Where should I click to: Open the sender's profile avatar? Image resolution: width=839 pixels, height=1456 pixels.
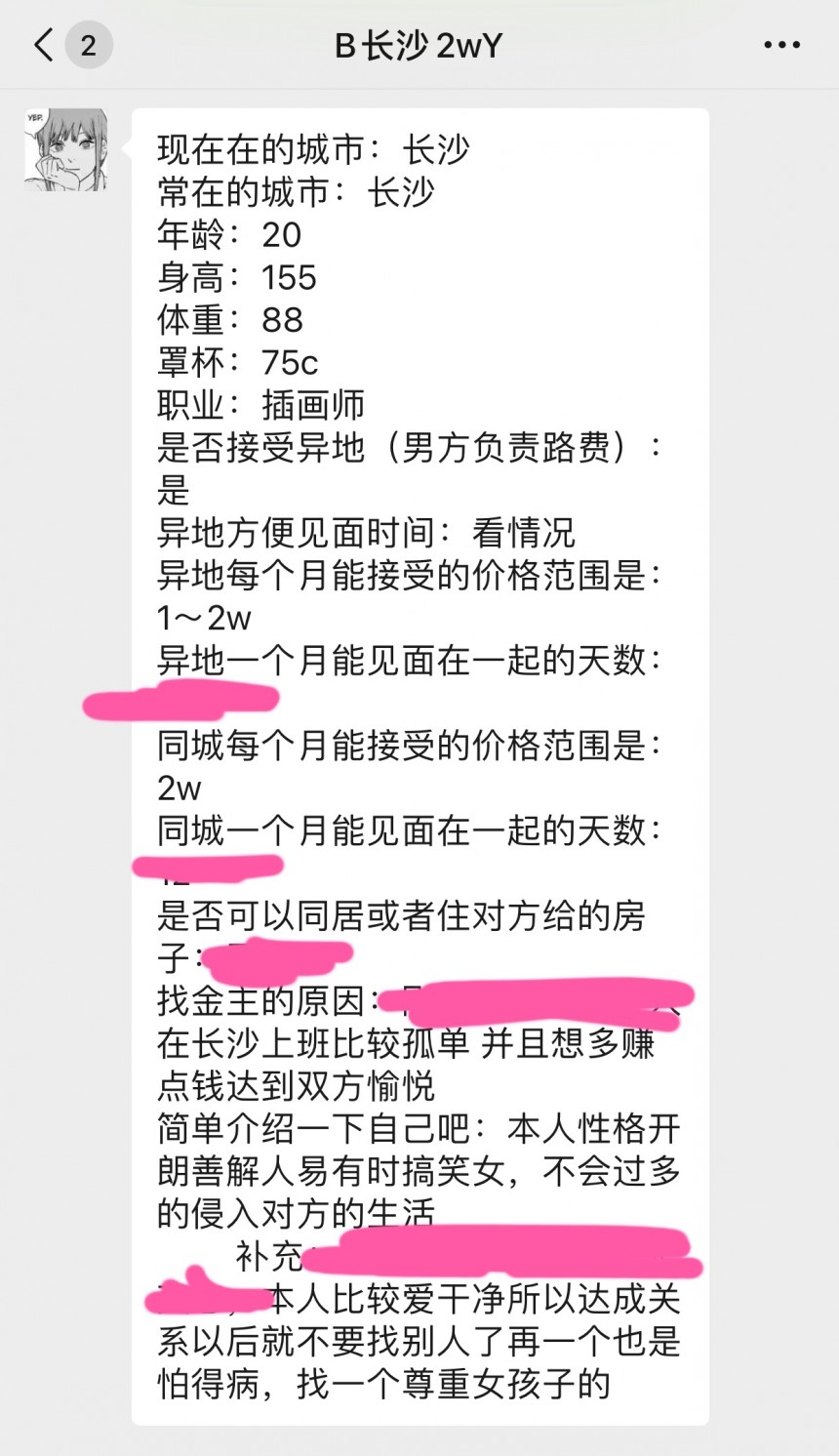click(x=65, y=149)
